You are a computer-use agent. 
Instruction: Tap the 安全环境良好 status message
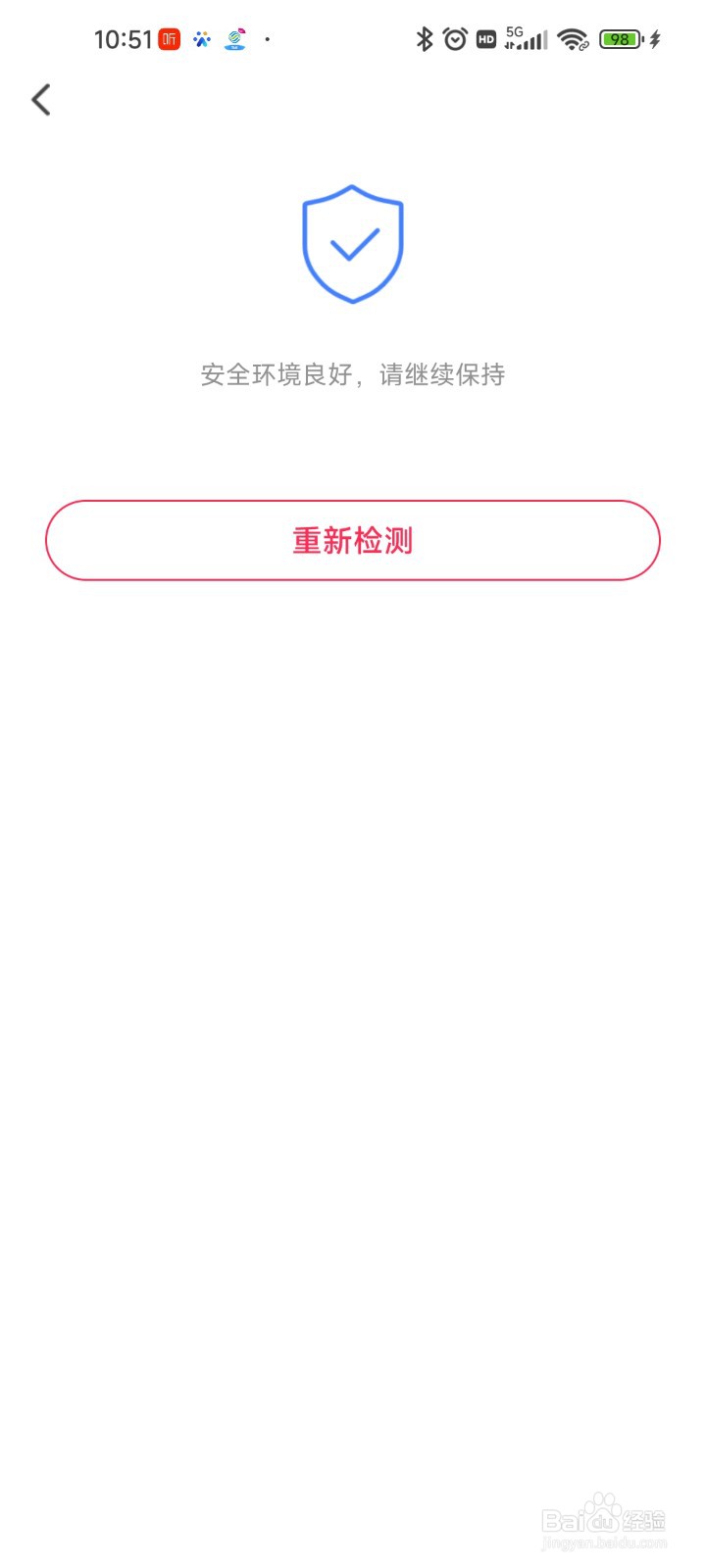(353, 374)
